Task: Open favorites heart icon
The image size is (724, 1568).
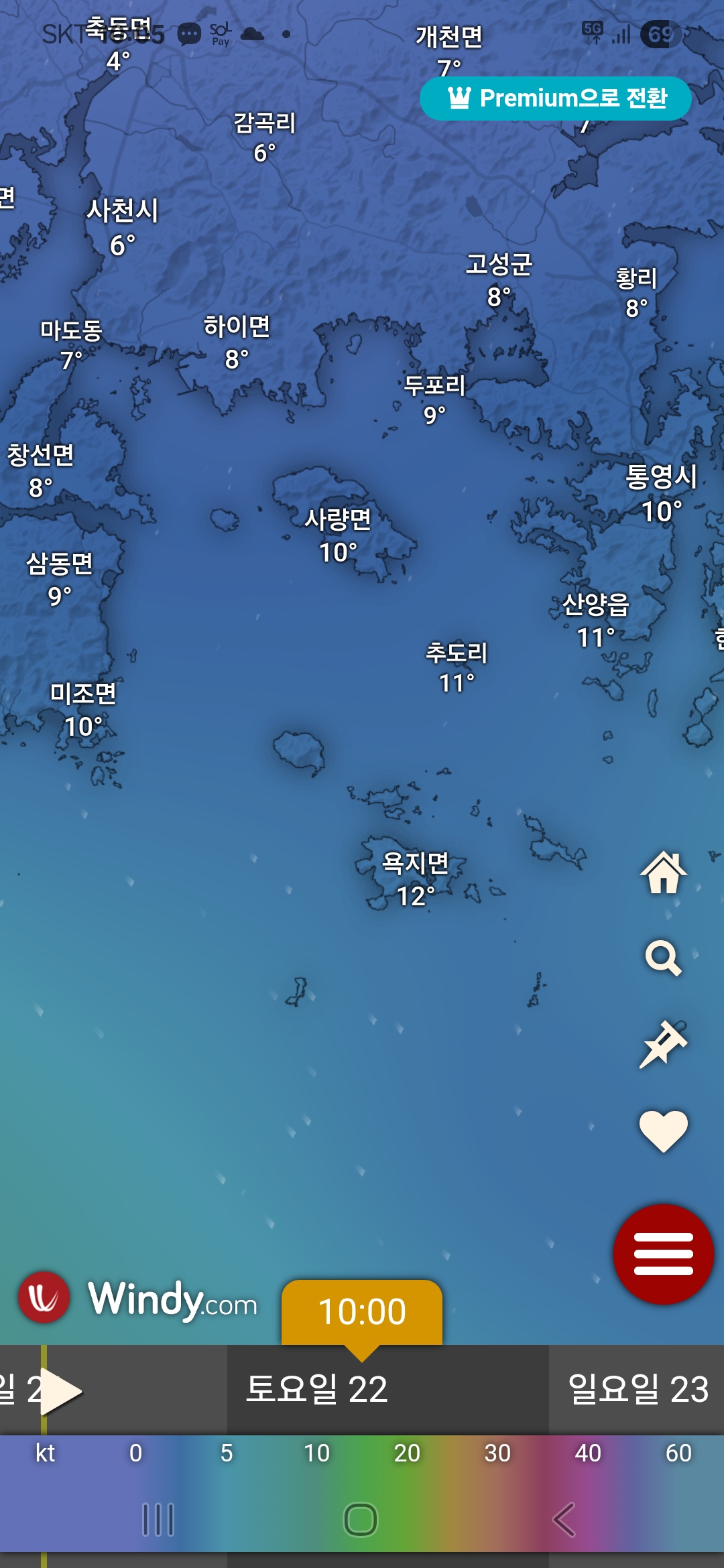Action: (x=663, y=1130)
